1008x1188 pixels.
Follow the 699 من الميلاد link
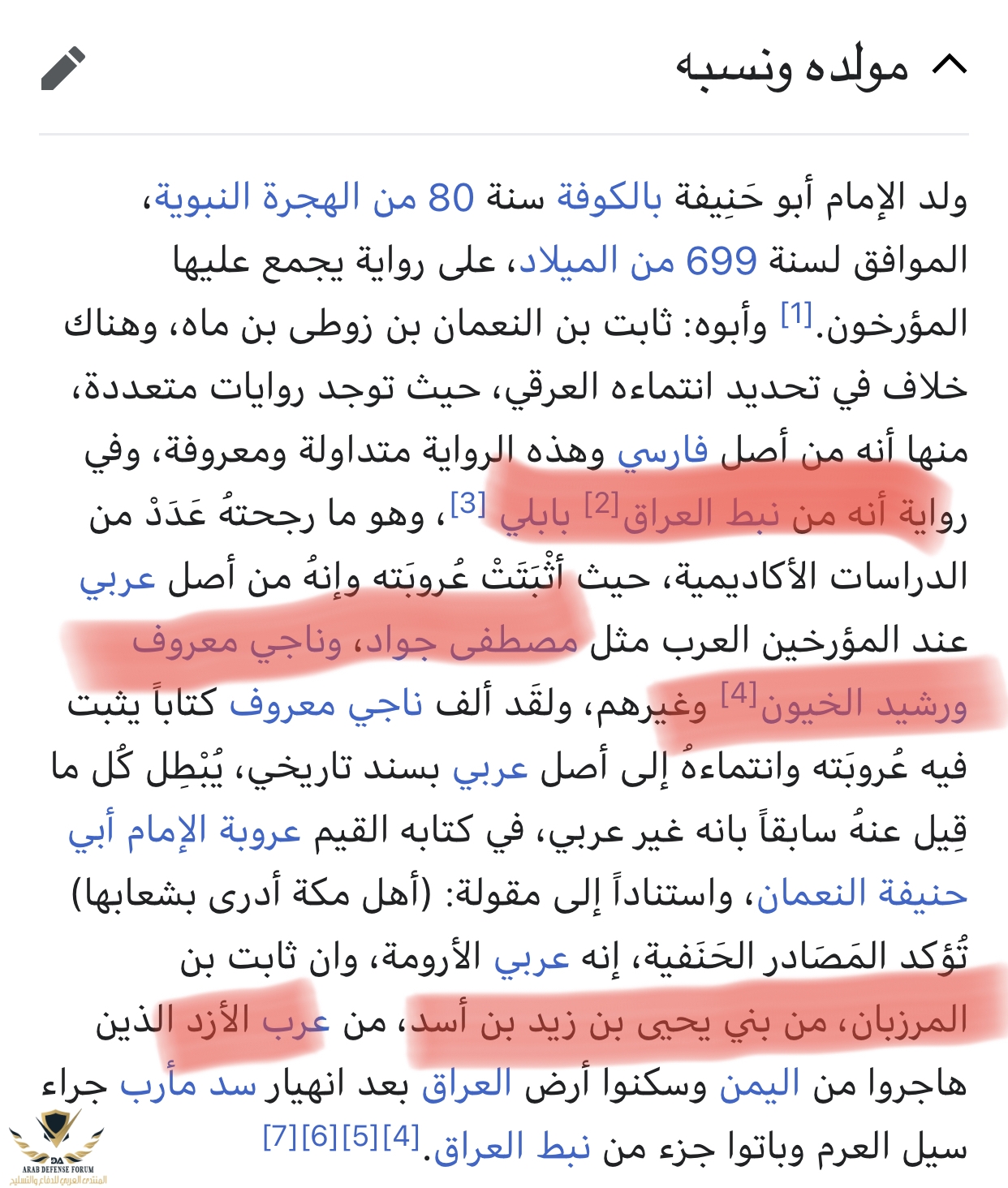pyautogui.click(x=638, y=262)
